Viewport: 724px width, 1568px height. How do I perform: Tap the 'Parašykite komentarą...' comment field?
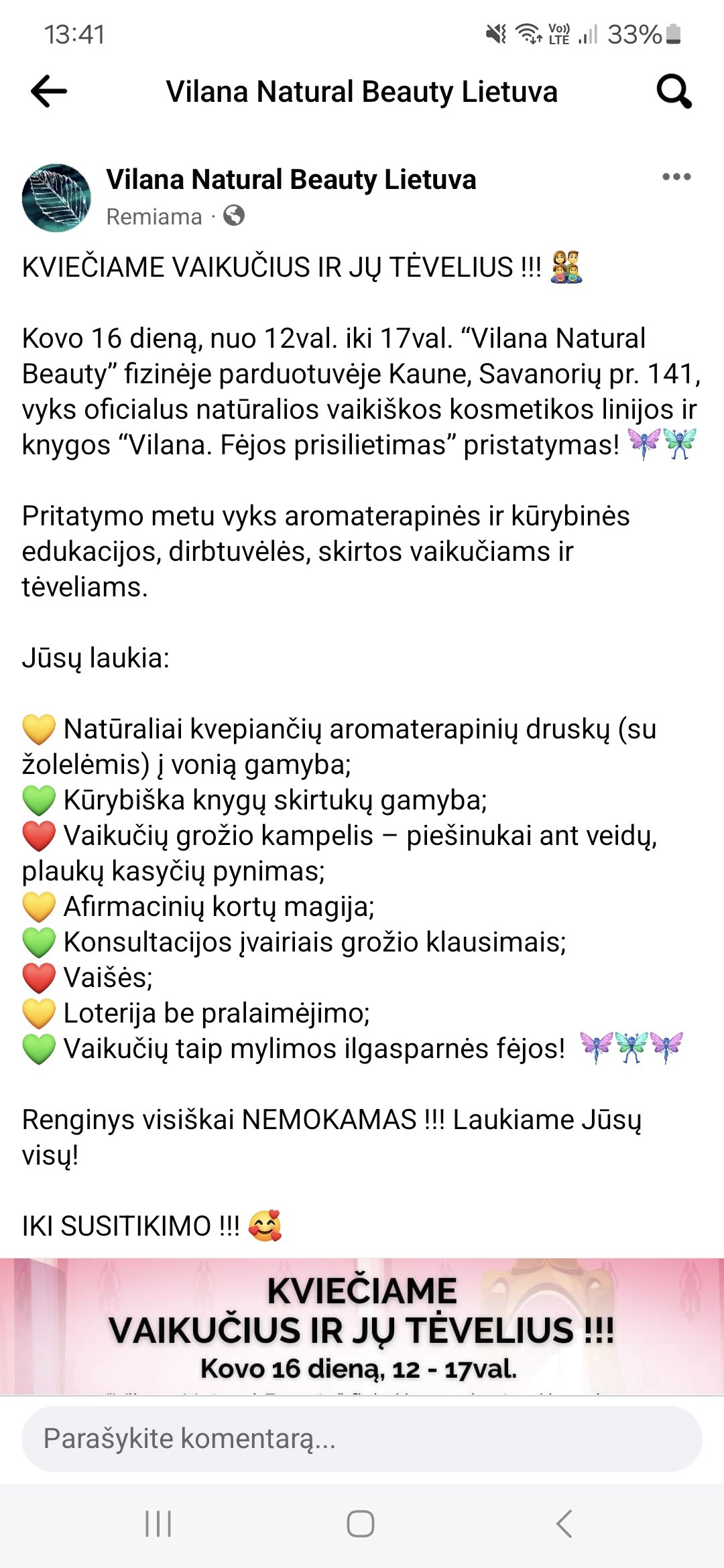[x=362, y=1439]
